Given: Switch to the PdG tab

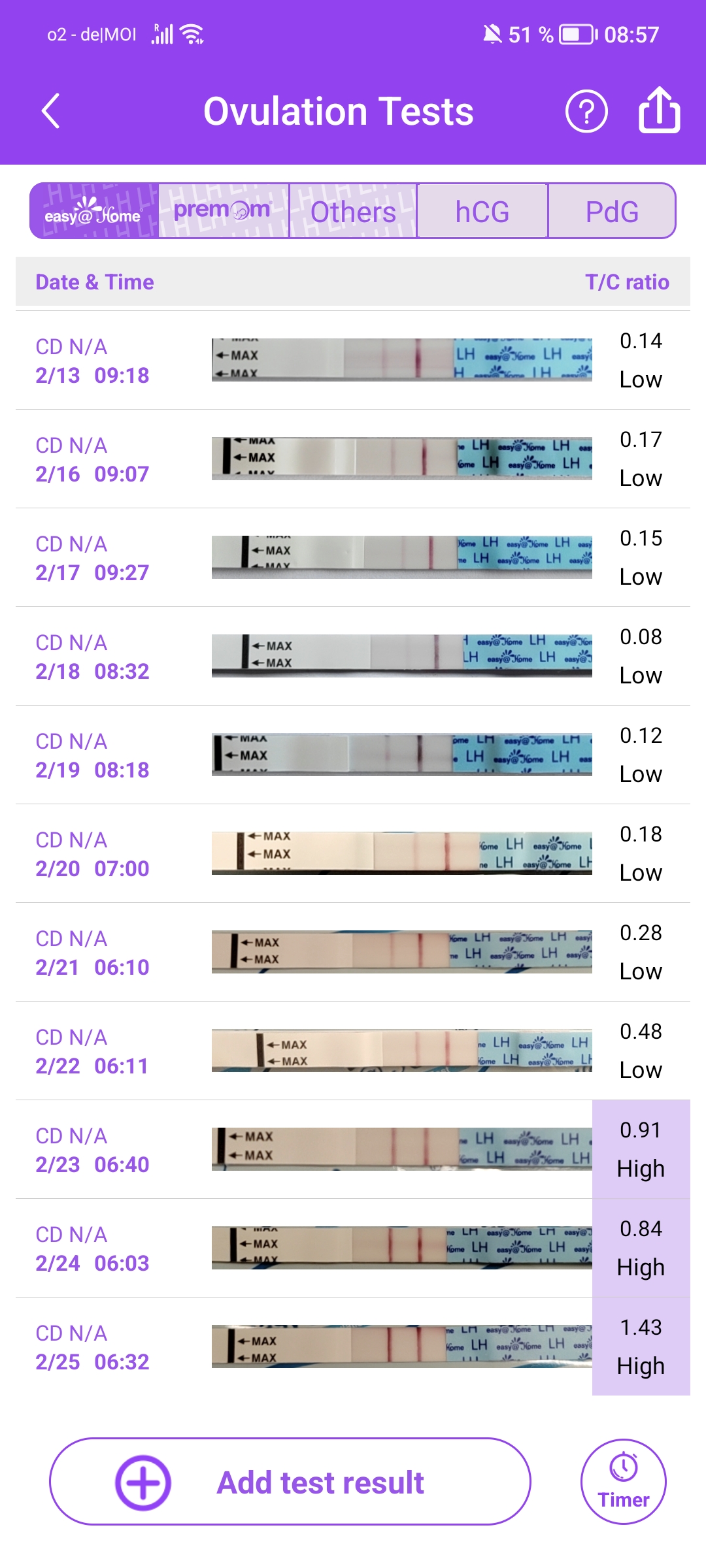Looking at the screenshot, I should tap(612, 211).
